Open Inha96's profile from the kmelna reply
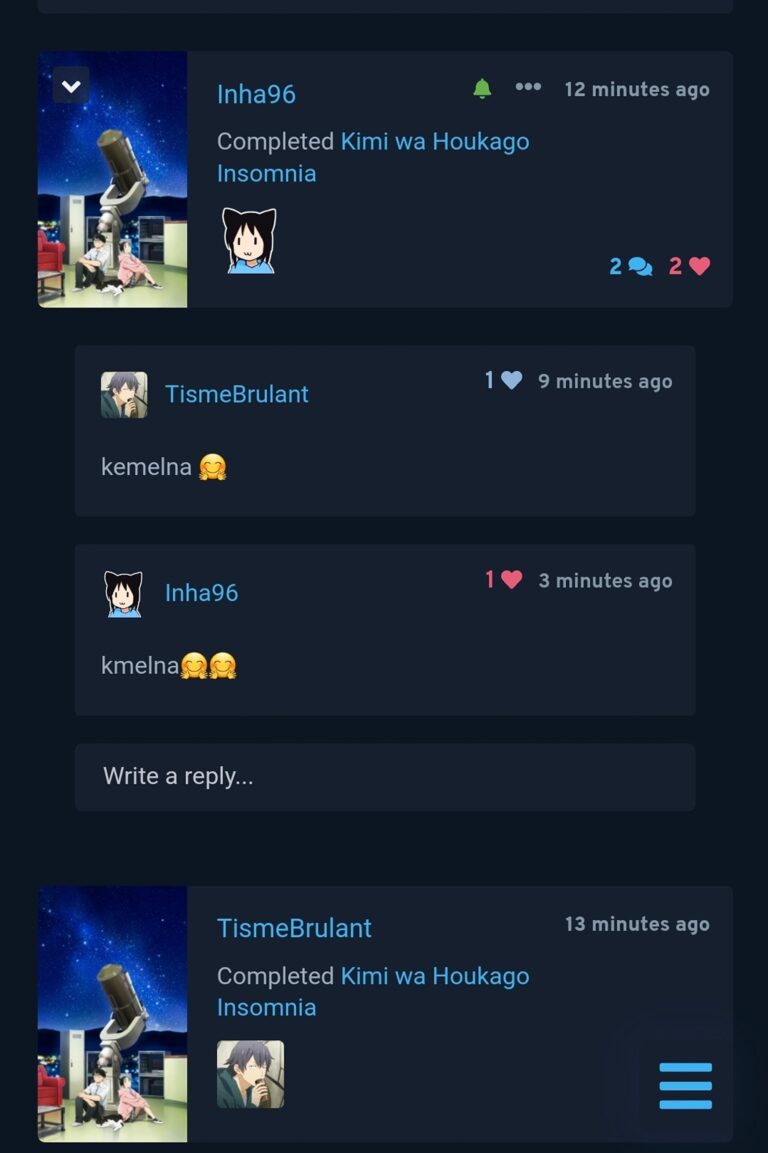 201,592
